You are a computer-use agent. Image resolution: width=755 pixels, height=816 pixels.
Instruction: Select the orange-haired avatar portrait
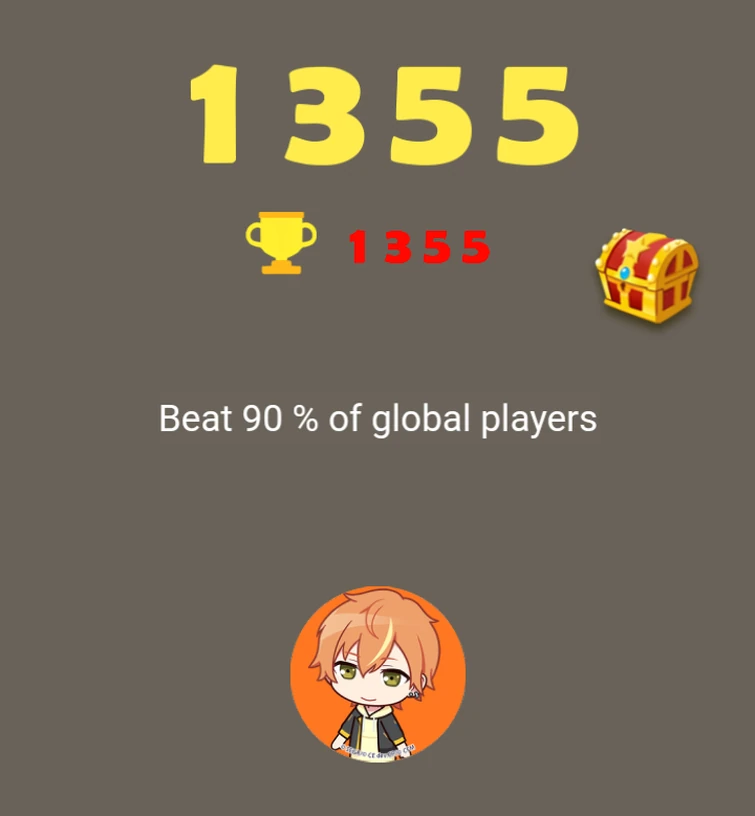[380, 675]
